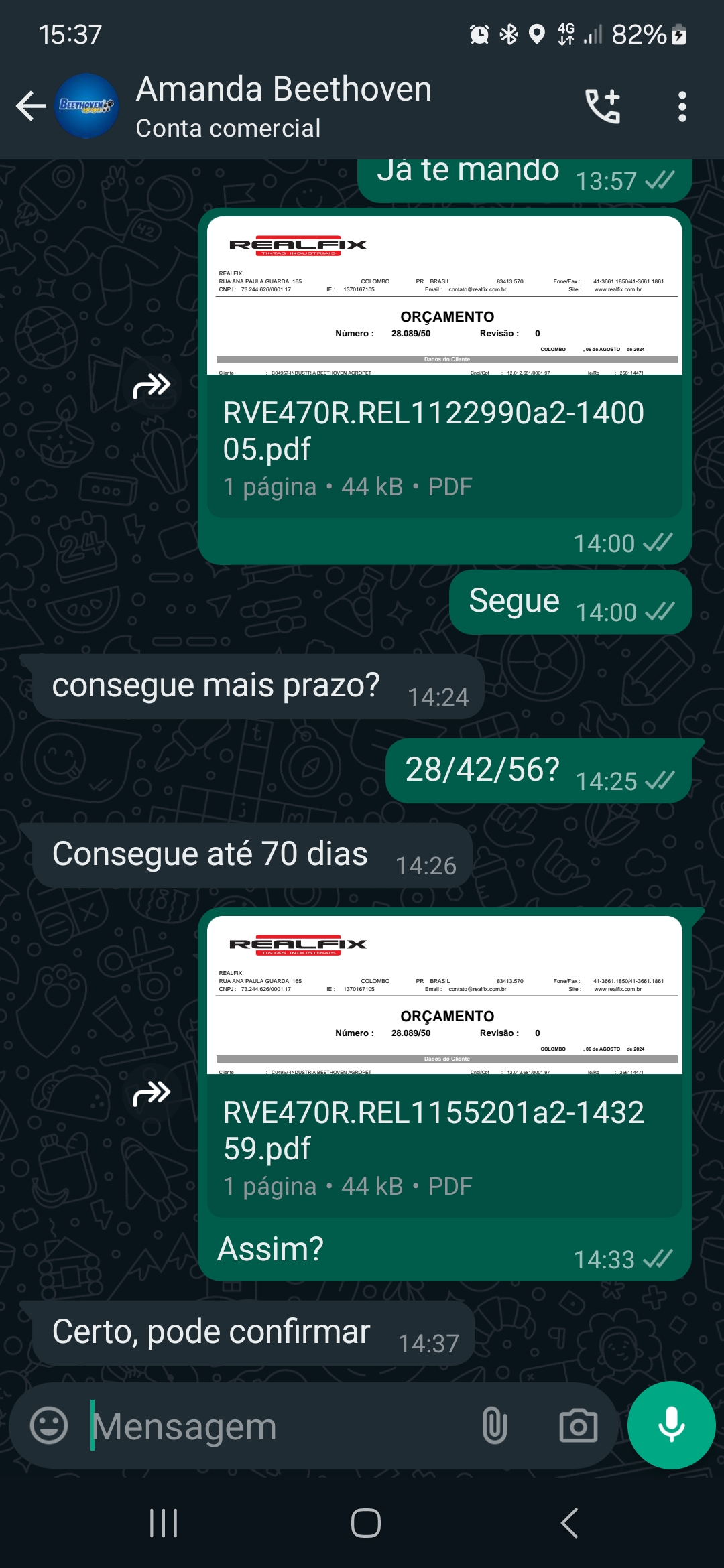Viewport: 724px width, 1568px height.
Task: Open the overflow menu
Action: coord(682,107)
